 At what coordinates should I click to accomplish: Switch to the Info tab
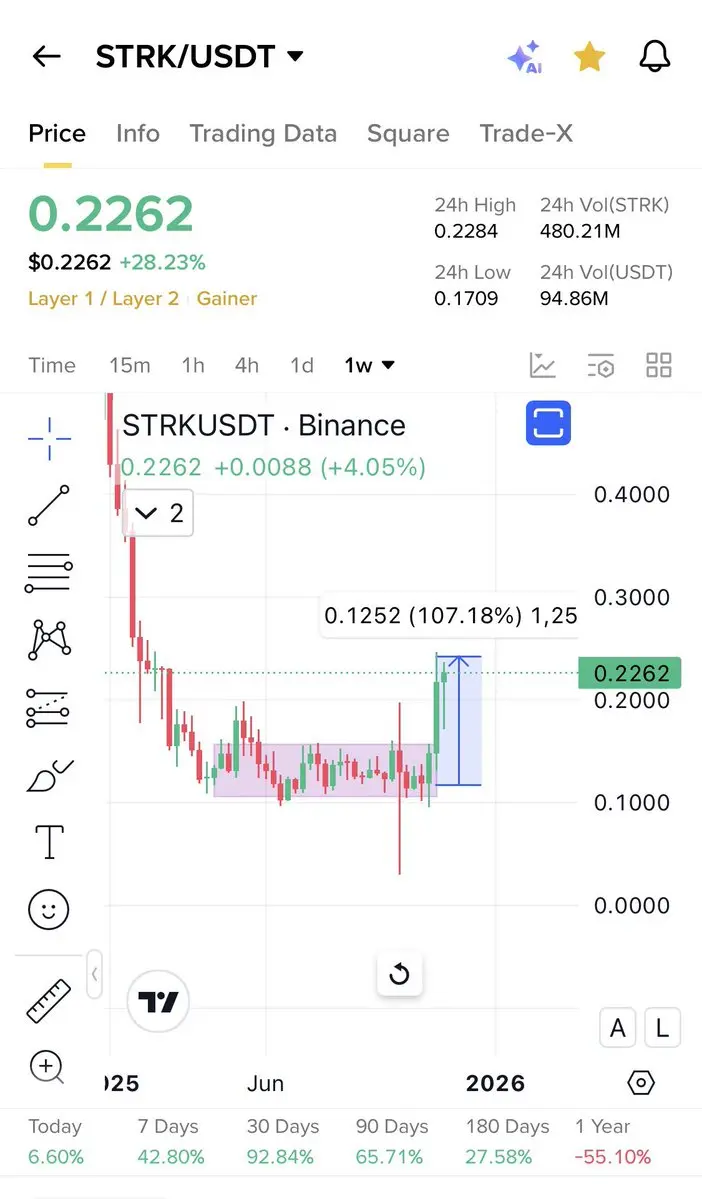(x=137, y=134)
